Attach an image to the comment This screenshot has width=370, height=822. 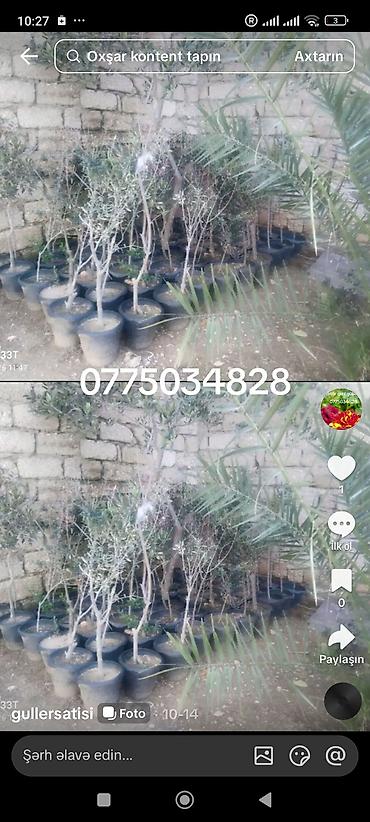[264, 755]
